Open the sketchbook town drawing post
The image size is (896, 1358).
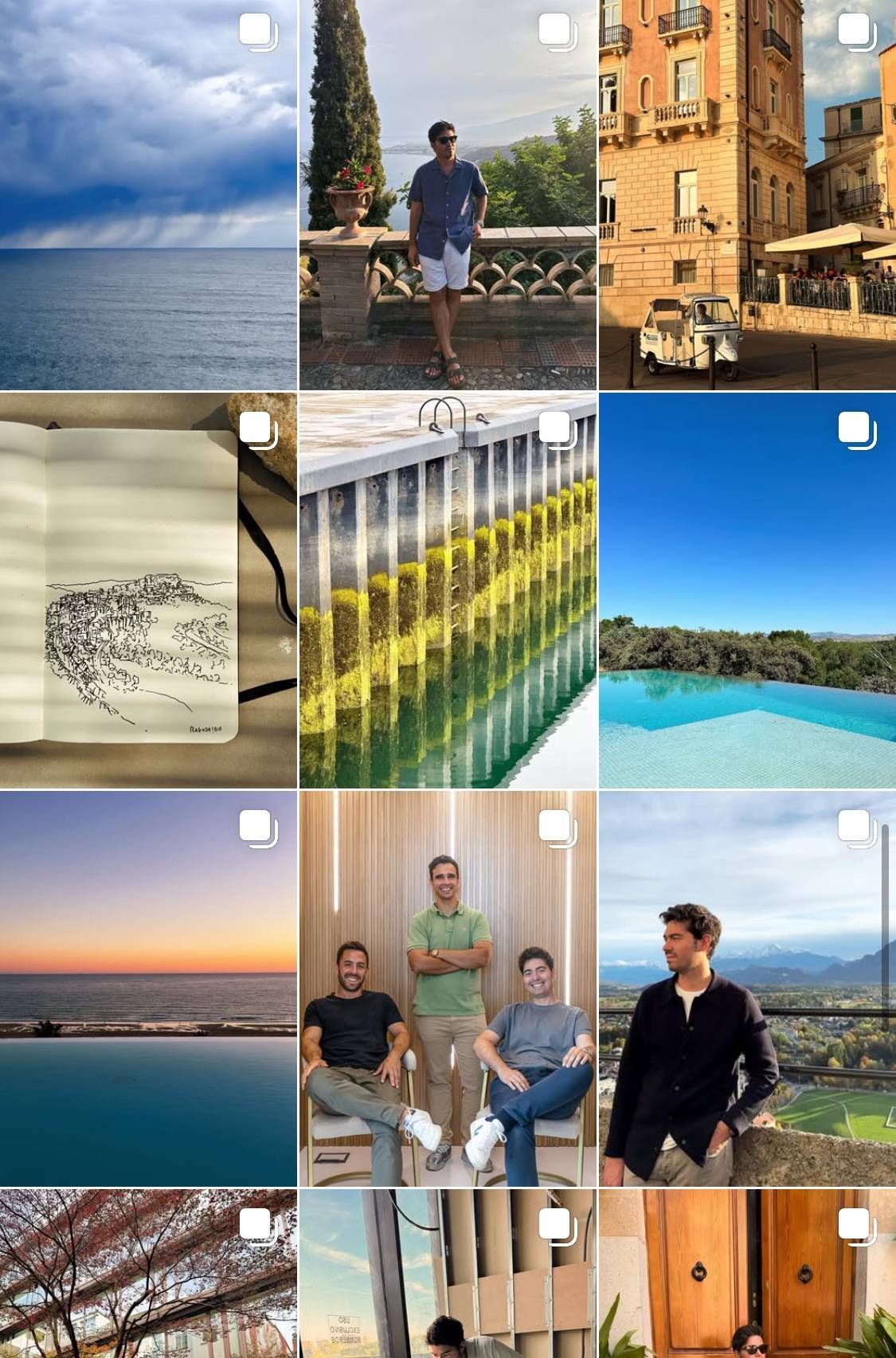pyautogui.click(x=148, y=590)
